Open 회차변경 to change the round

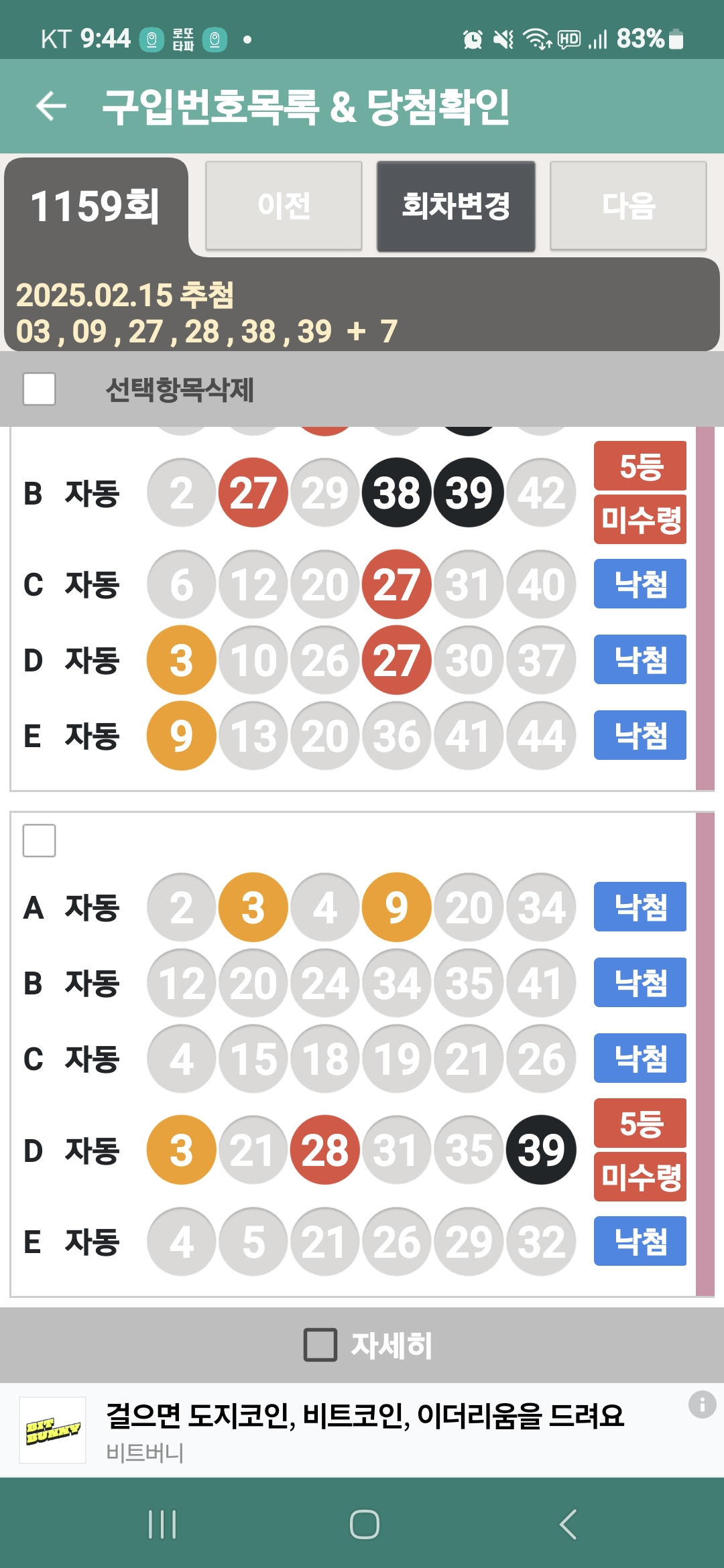tap(456, 206)
